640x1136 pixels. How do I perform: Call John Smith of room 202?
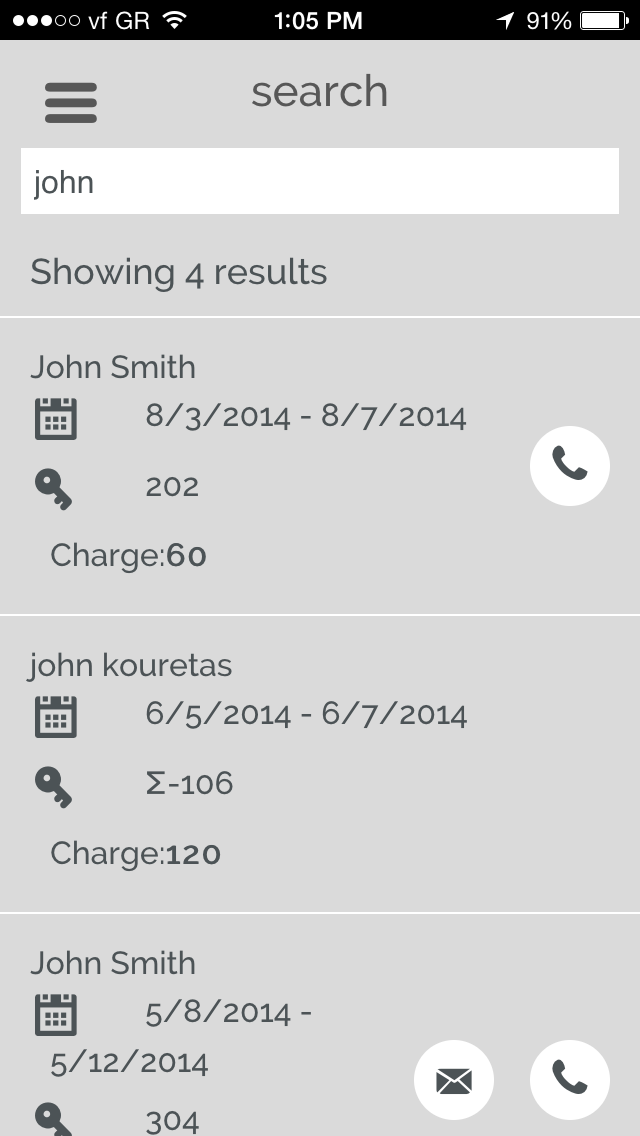click(x=569, y=465)
